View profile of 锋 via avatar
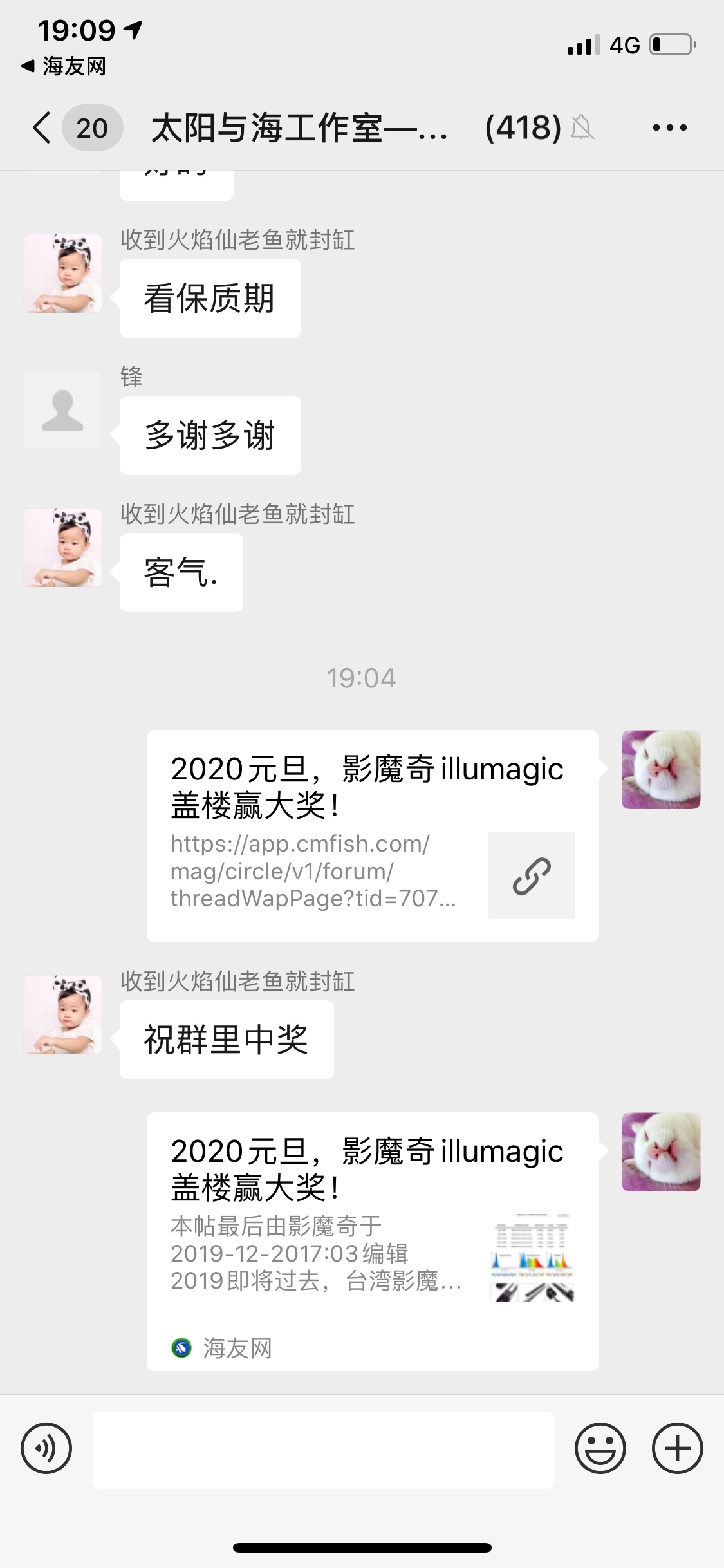Screen dimensions: 724x1568 (63, 410)
